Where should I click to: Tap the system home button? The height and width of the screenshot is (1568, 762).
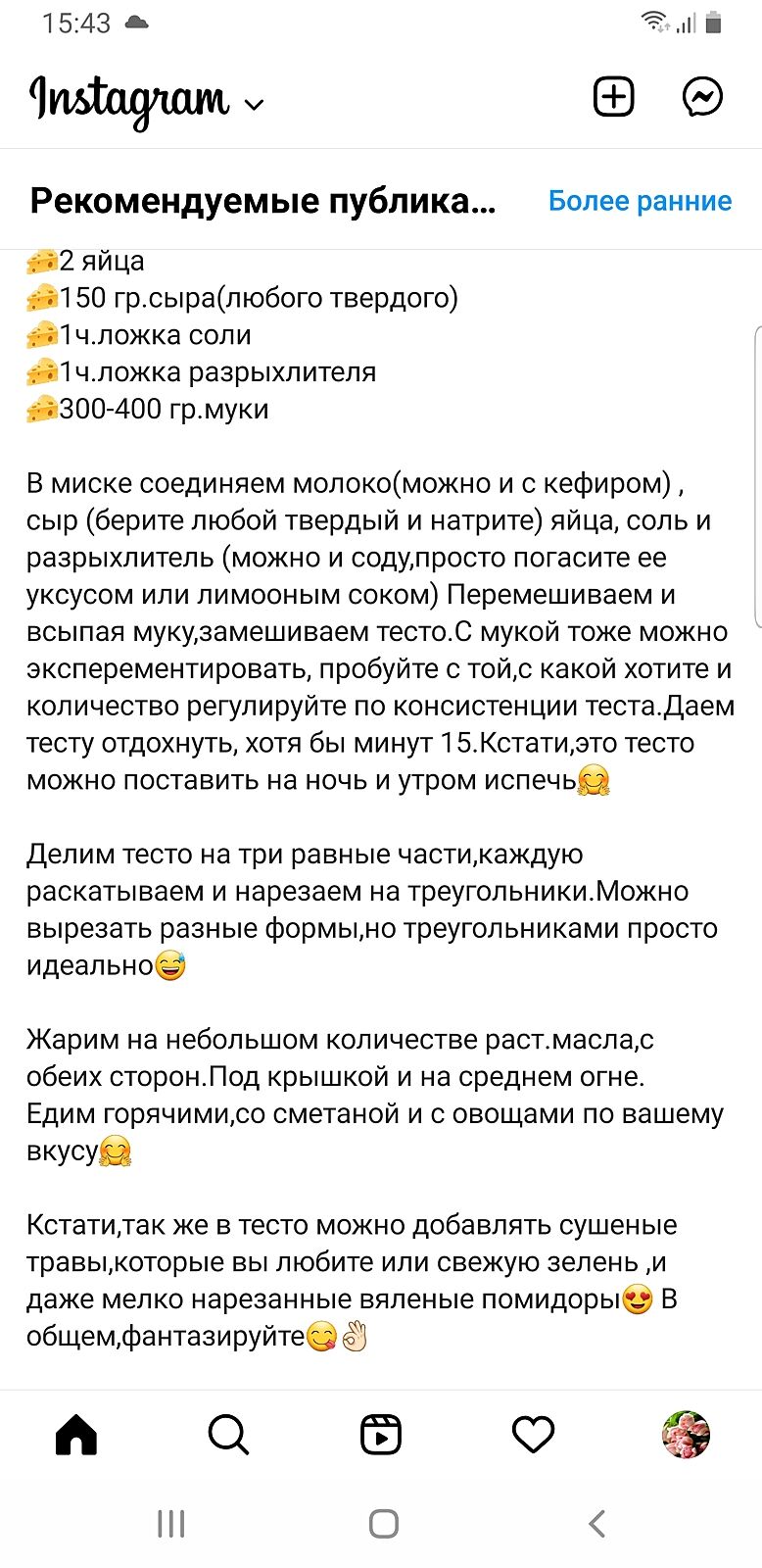click(x=383, y=1523)
